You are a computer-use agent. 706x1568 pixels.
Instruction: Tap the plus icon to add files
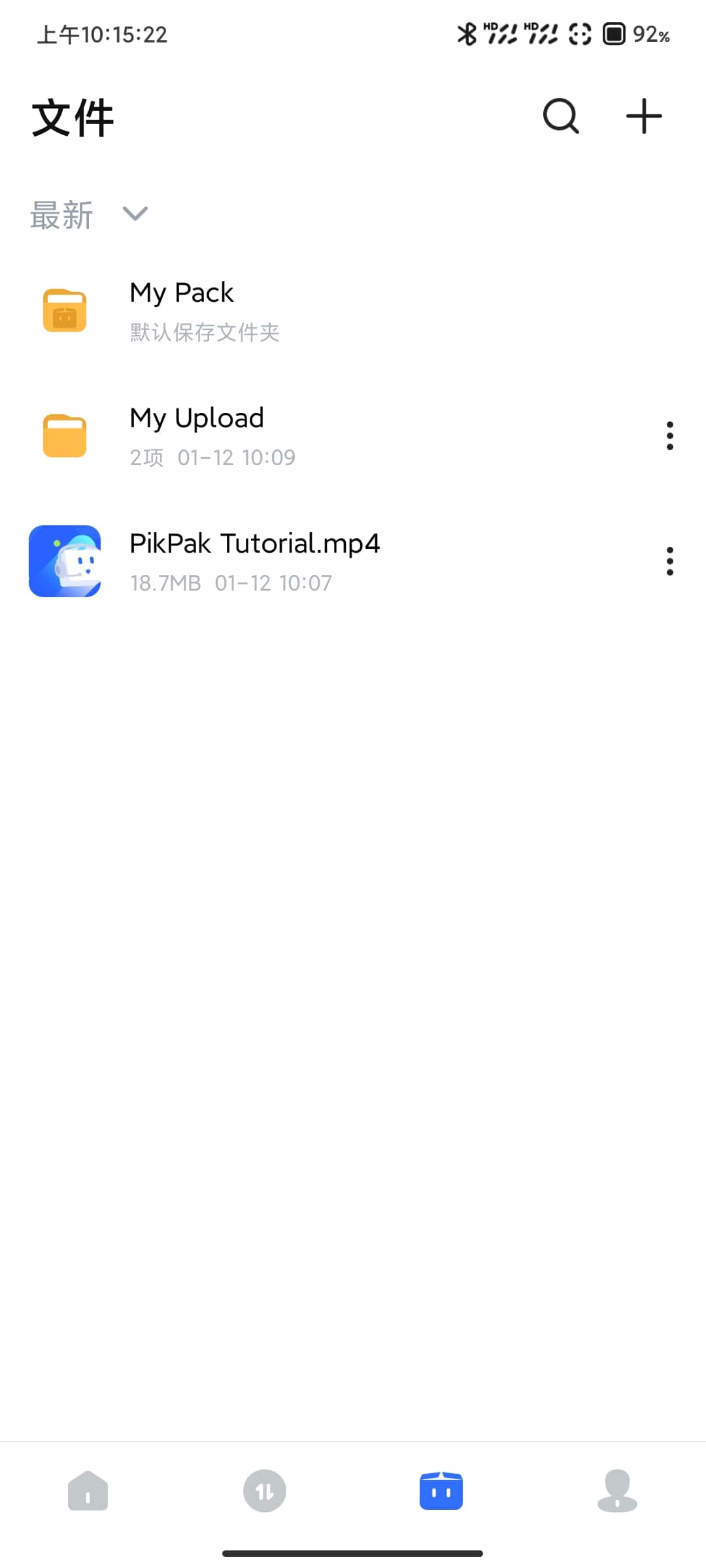click(x=644, y=116)
